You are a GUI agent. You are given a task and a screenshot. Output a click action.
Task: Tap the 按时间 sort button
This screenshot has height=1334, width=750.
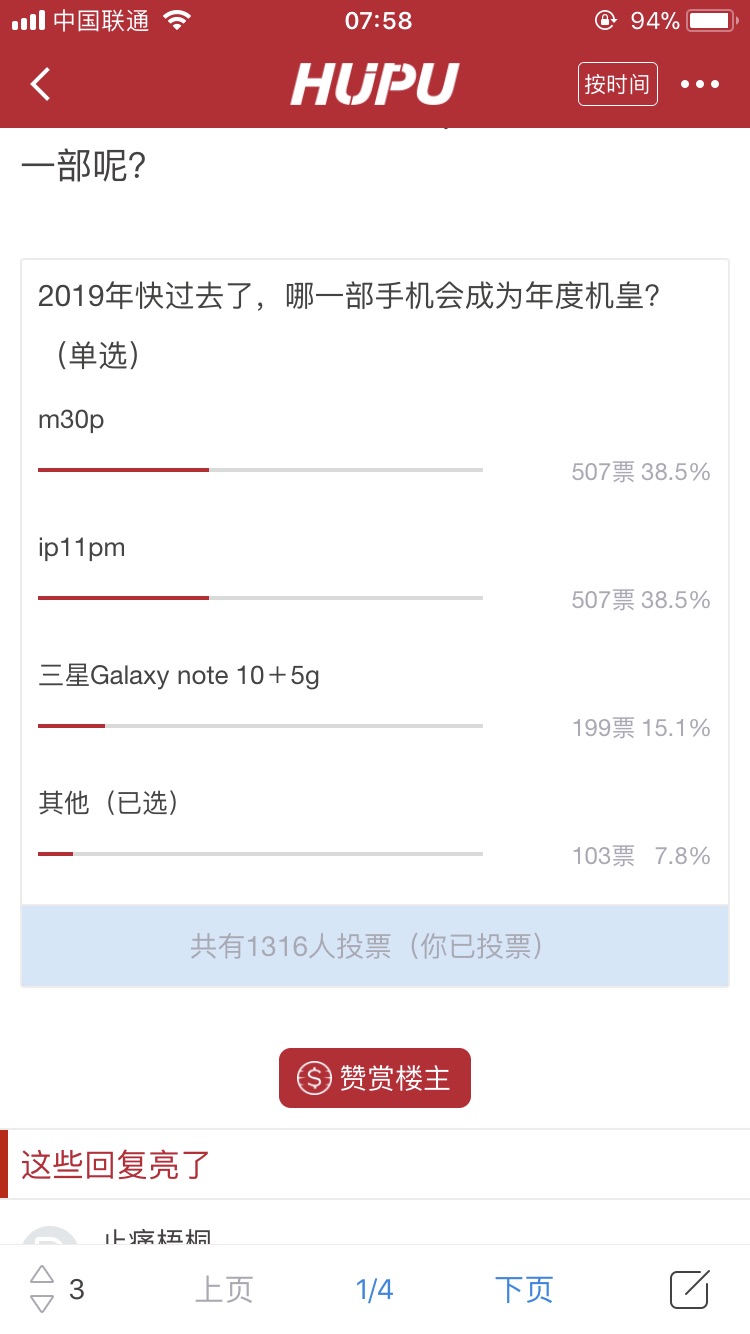point(617,84)
